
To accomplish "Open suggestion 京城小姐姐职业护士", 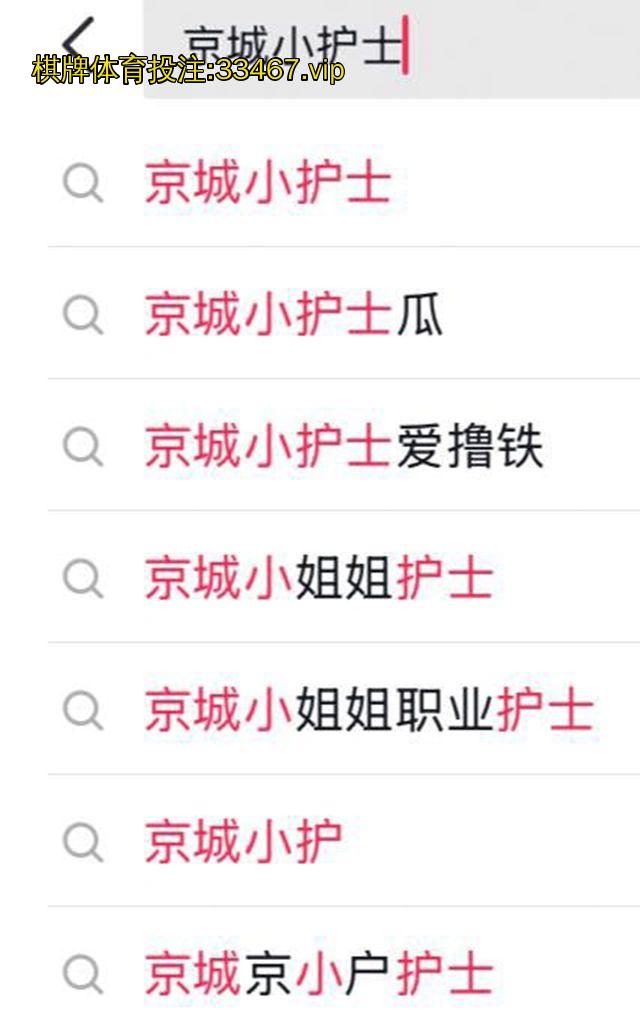I will pyautogui.click(x=369, y=711).
